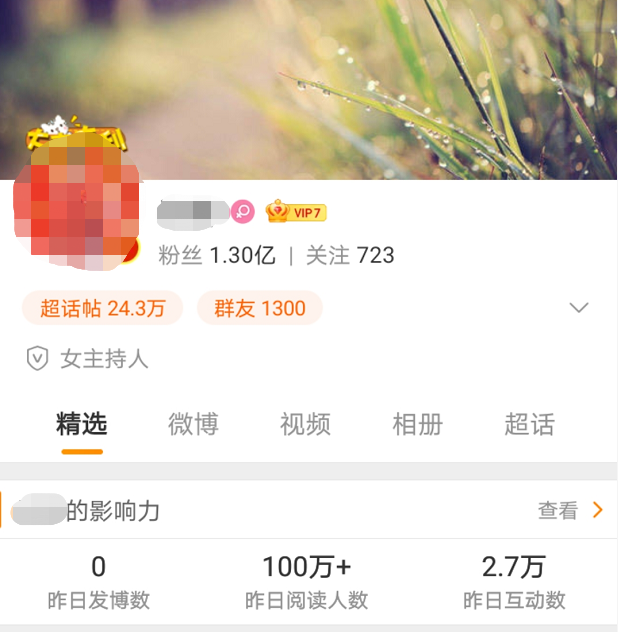
Task: Switch to the 相册 tab
Action: tap(417, 424)
